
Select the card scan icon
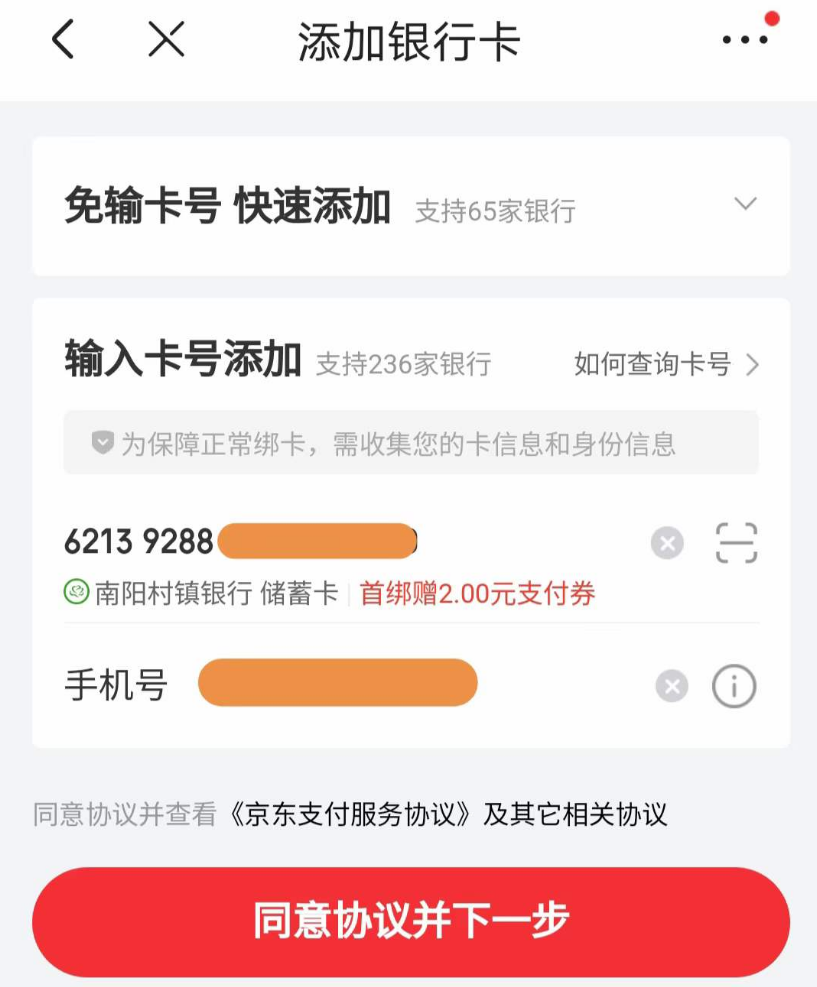[x=737, y=541]
